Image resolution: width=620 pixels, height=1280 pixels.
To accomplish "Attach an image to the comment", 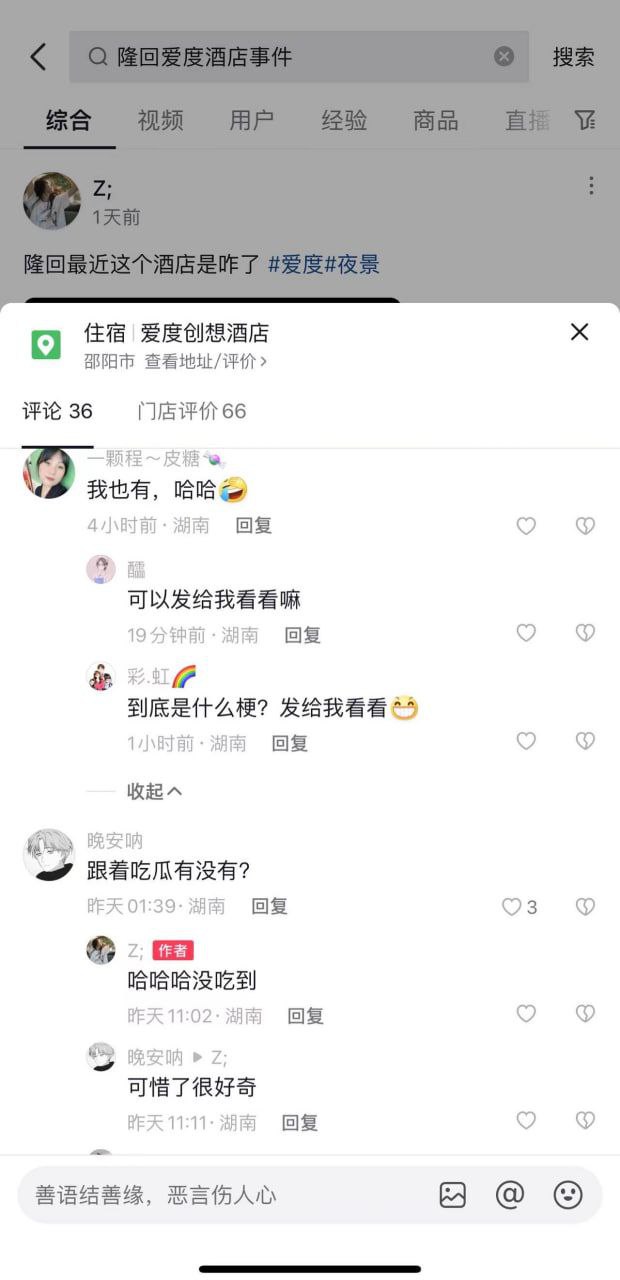I will click(453, 1195).
